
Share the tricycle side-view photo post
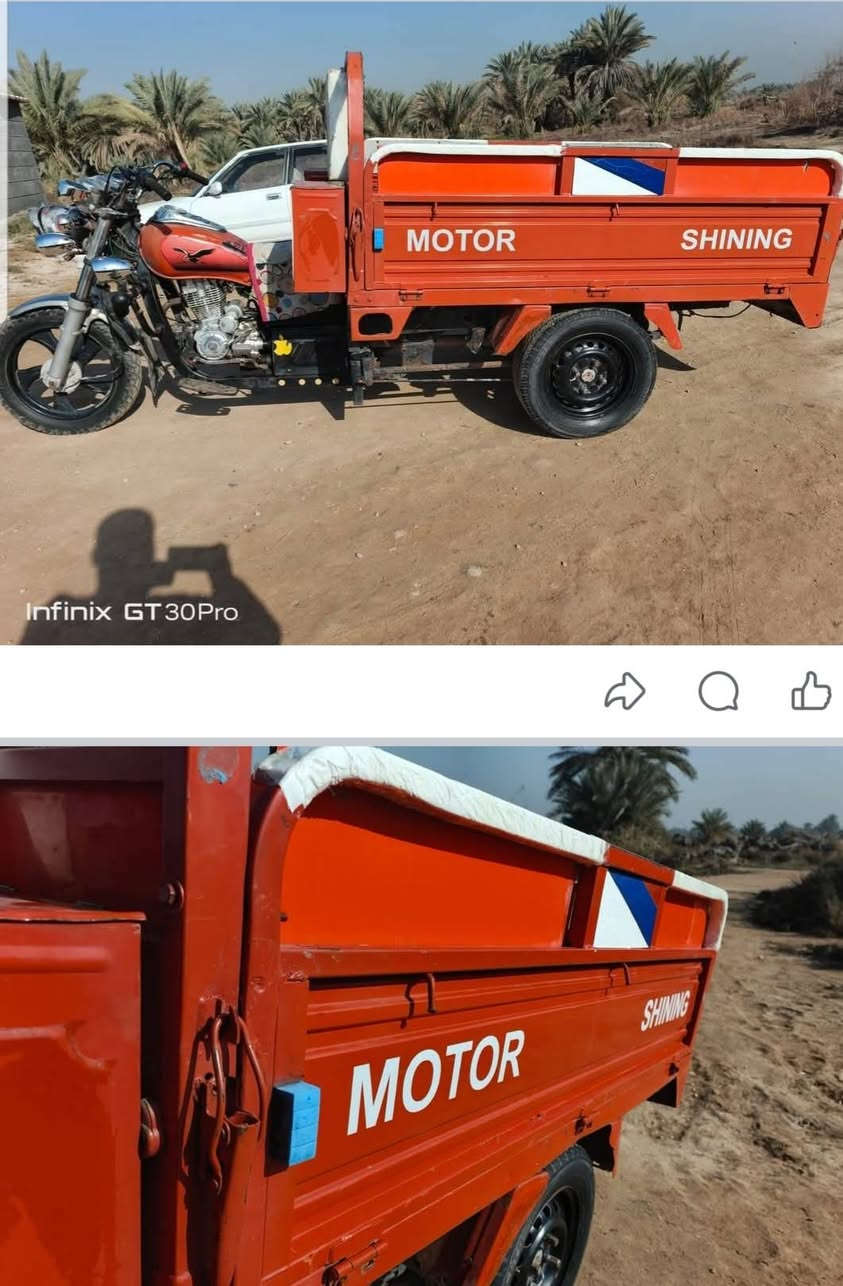pos(624,691)
